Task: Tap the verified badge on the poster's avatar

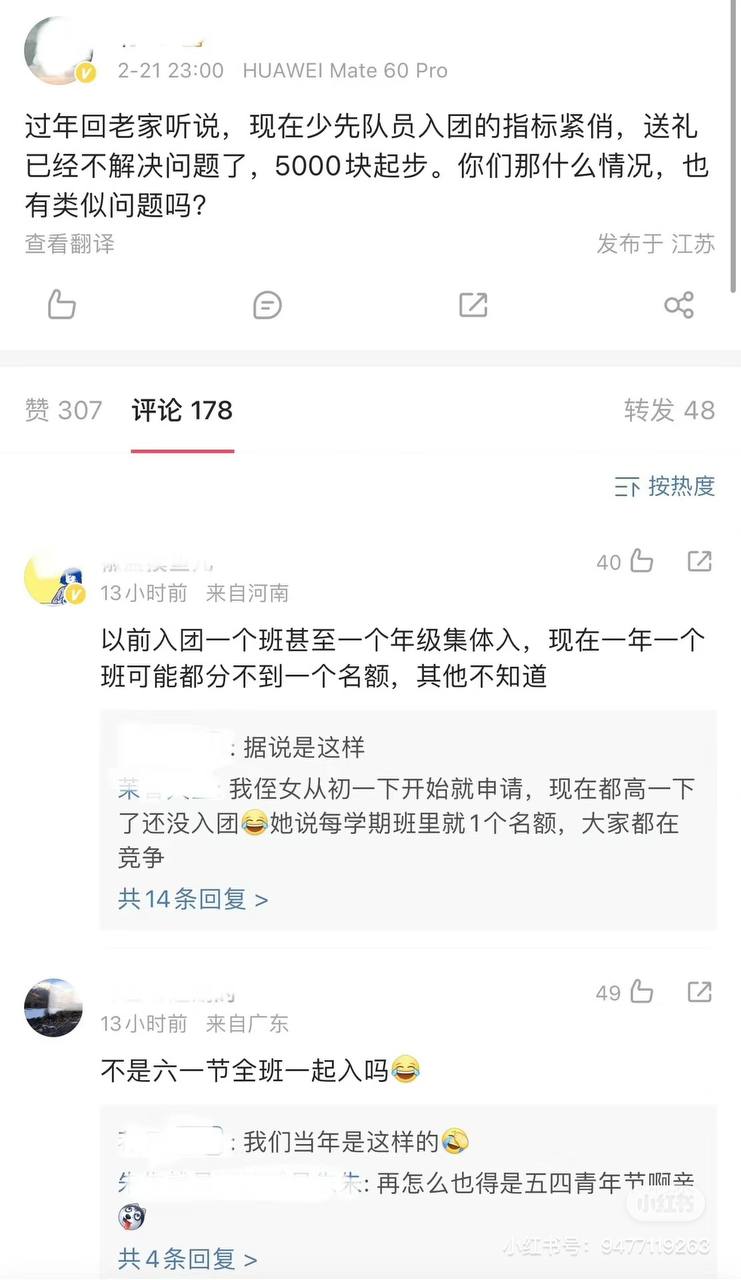Action: pyautogui.click(x=85, y=74)
